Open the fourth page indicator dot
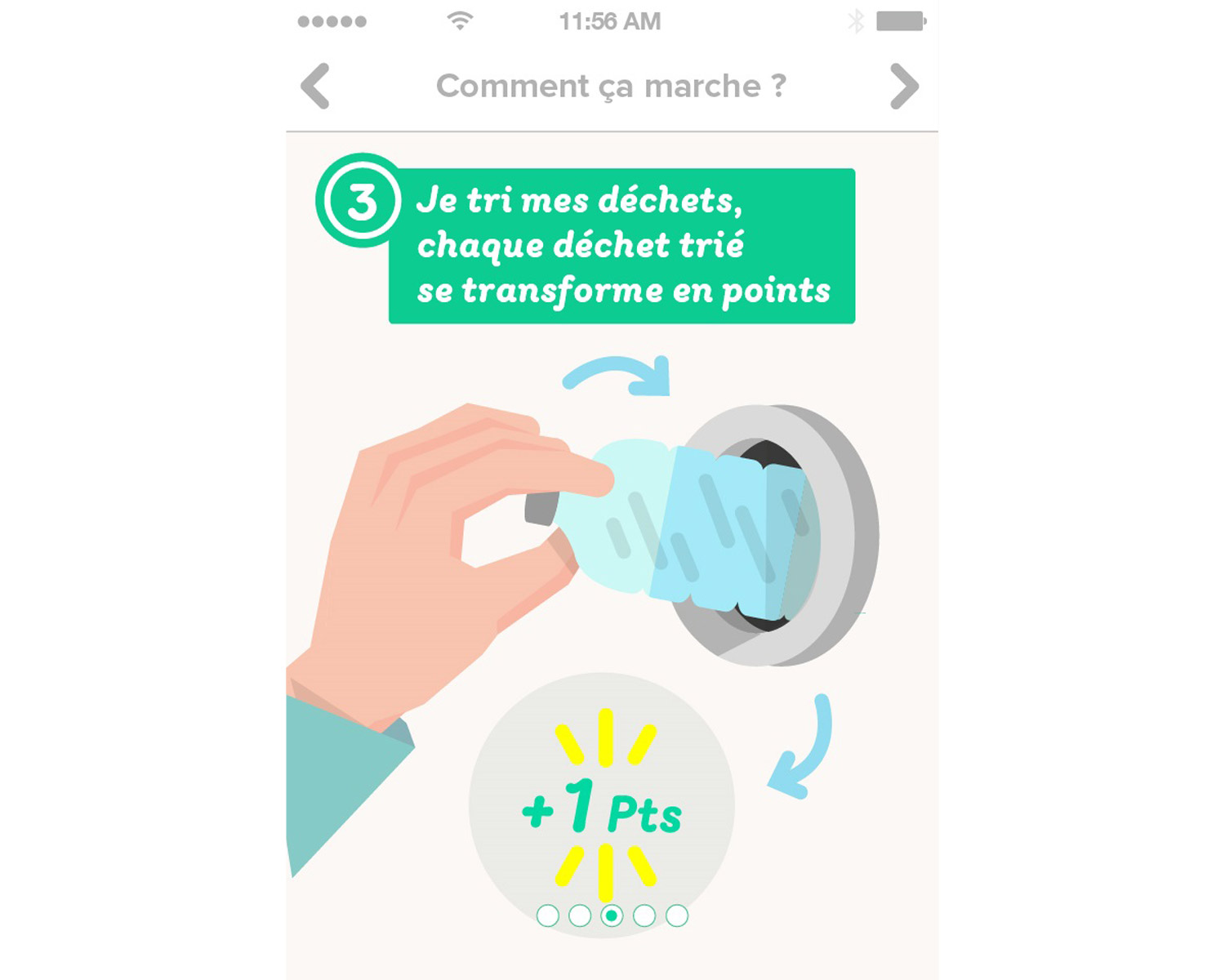The width and height of the screenshot is (1225, 980). pos(644,915)
